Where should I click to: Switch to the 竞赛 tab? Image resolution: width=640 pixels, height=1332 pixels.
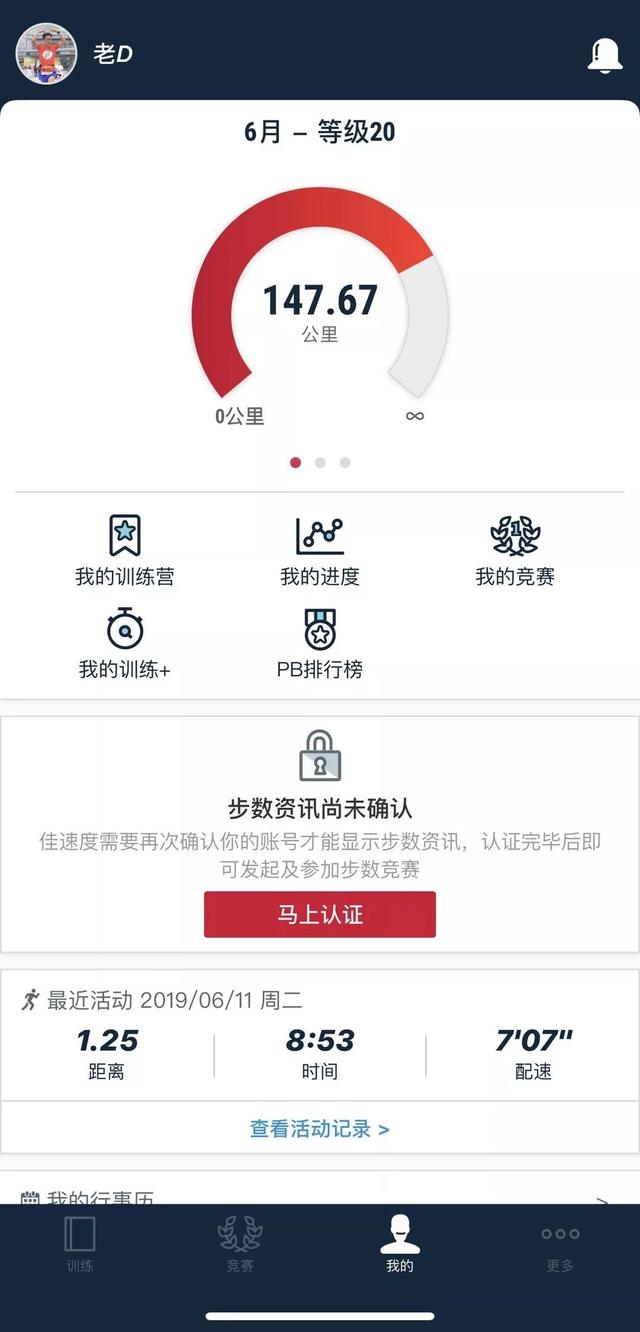[240, 1245]
